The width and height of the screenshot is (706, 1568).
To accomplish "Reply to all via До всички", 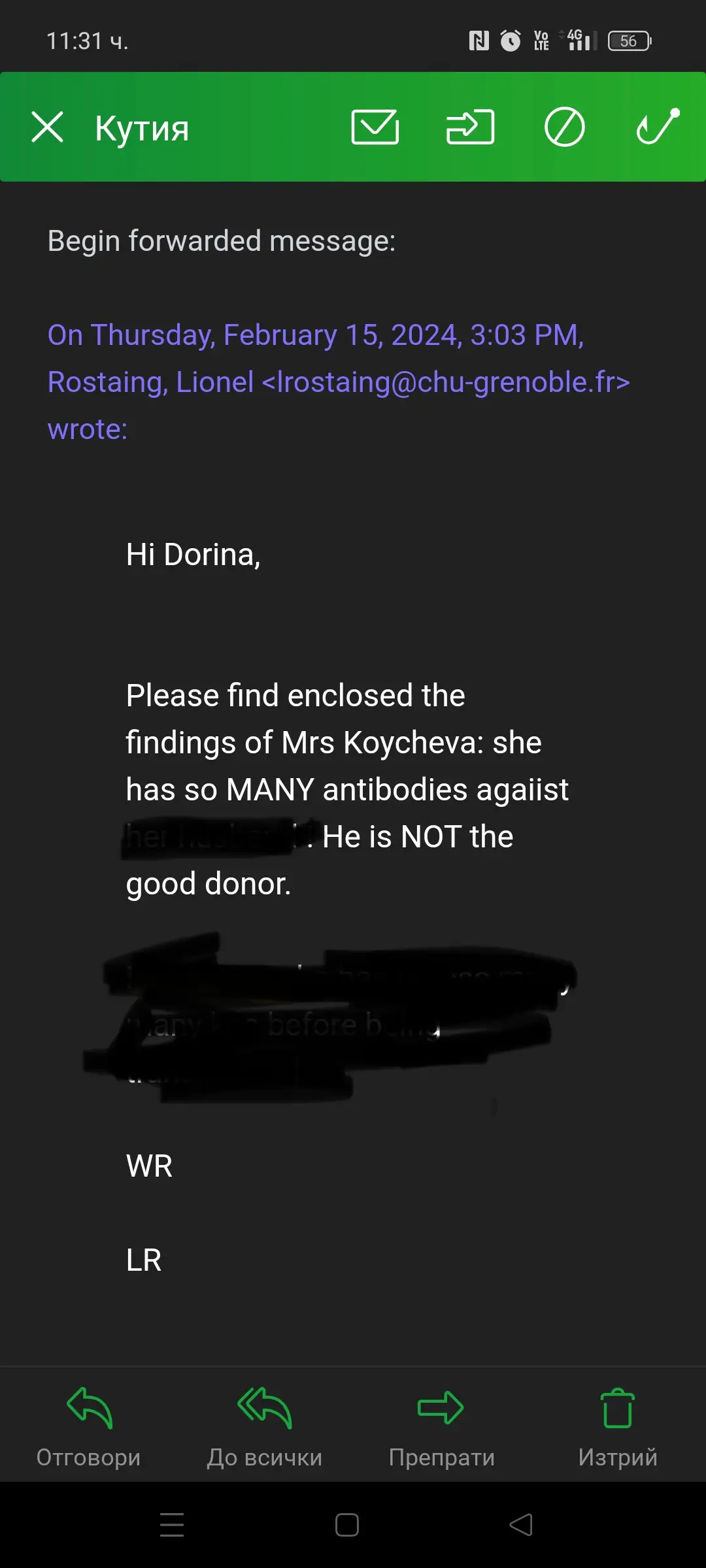I will [265, 1428].
